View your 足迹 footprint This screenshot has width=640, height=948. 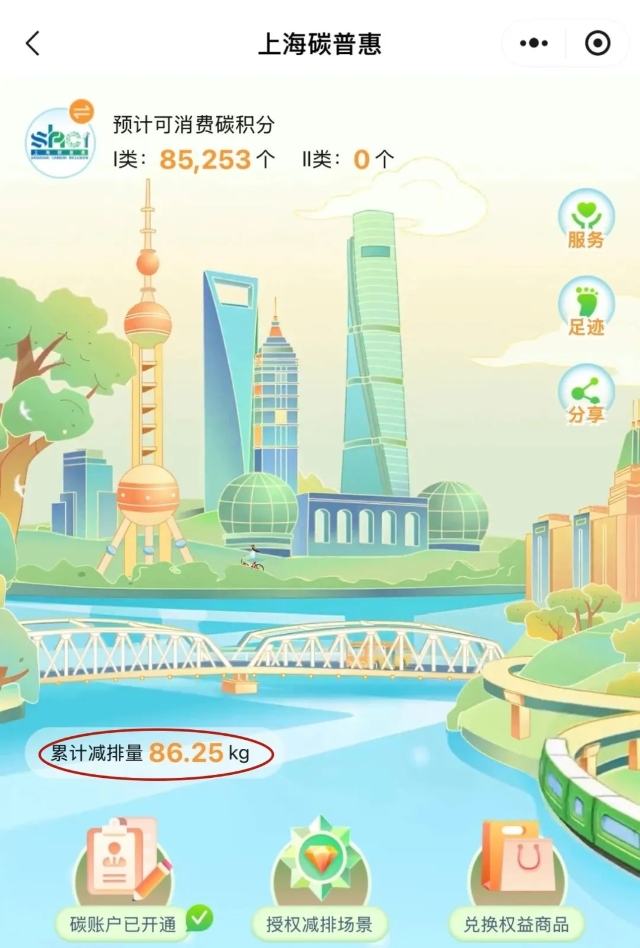(x=586, y=308)
